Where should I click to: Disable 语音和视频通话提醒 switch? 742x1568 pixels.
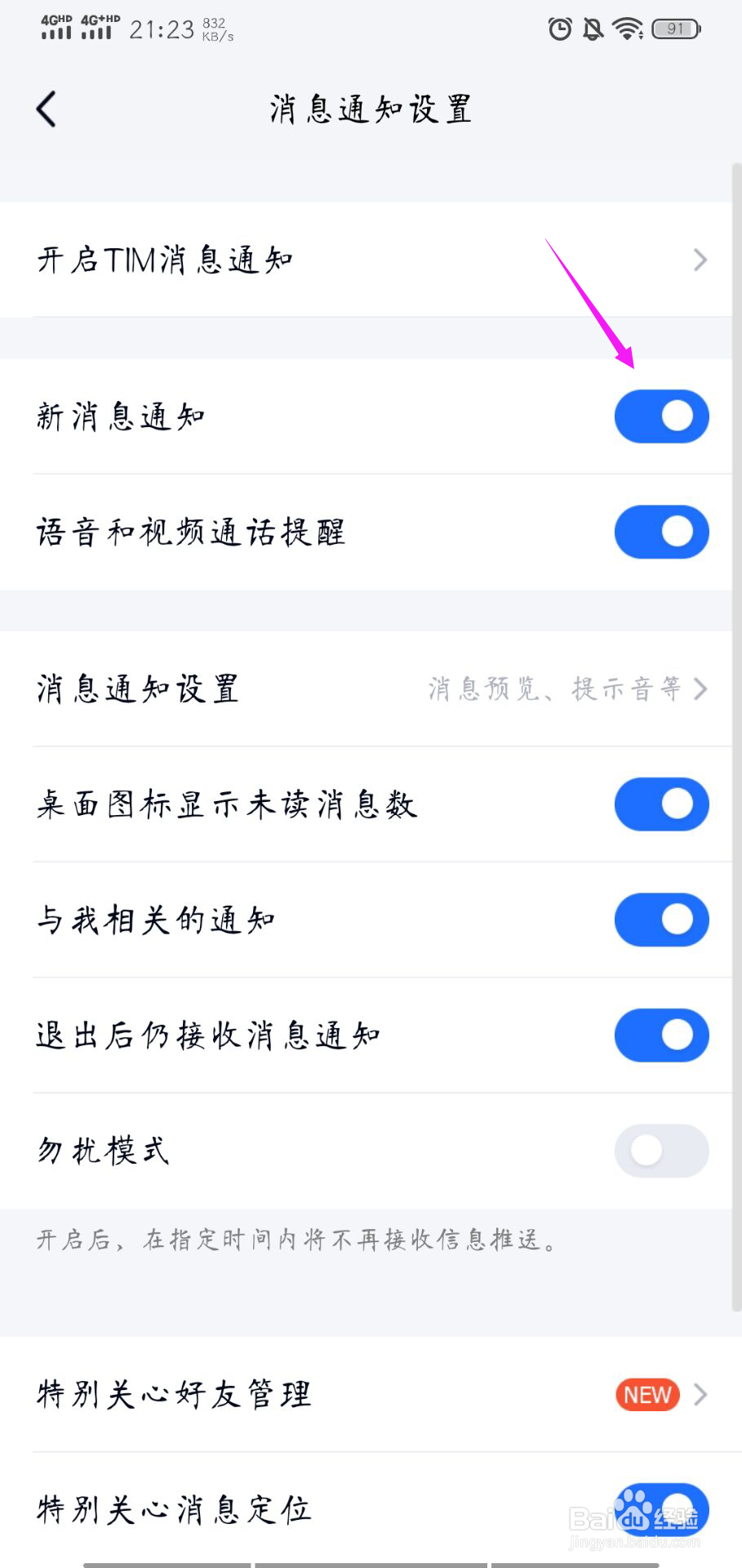click(x=661, y=532)
